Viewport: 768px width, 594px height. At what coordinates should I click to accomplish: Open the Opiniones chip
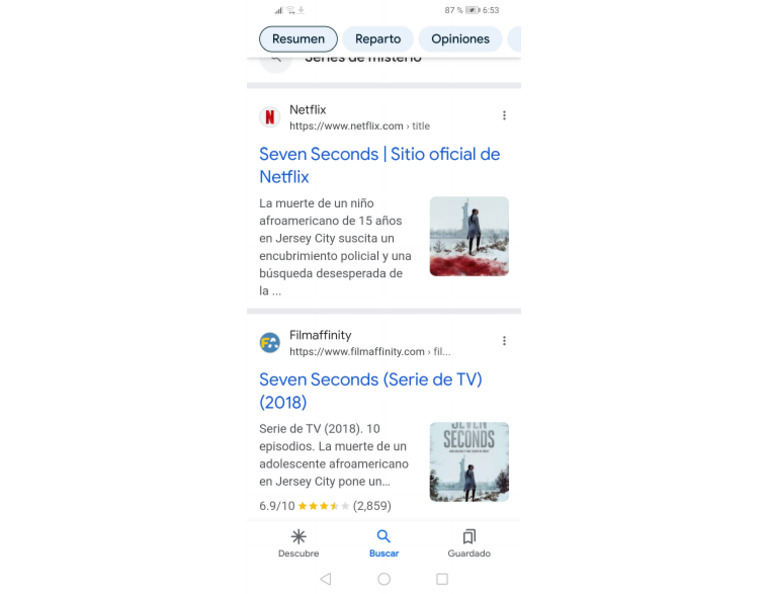point(460,39)
